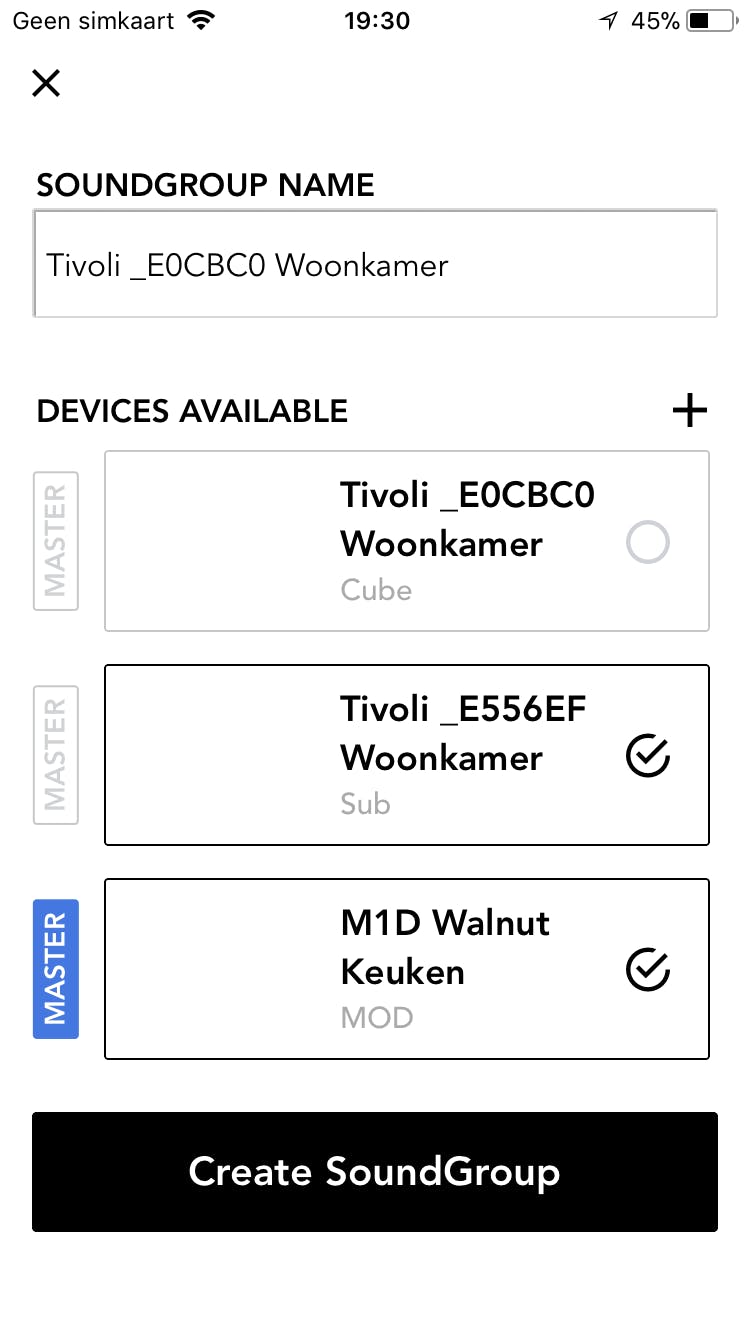Make Tivoli _E556EF Sub the master
Screen dimensions: 750x1334
[56, 755]
